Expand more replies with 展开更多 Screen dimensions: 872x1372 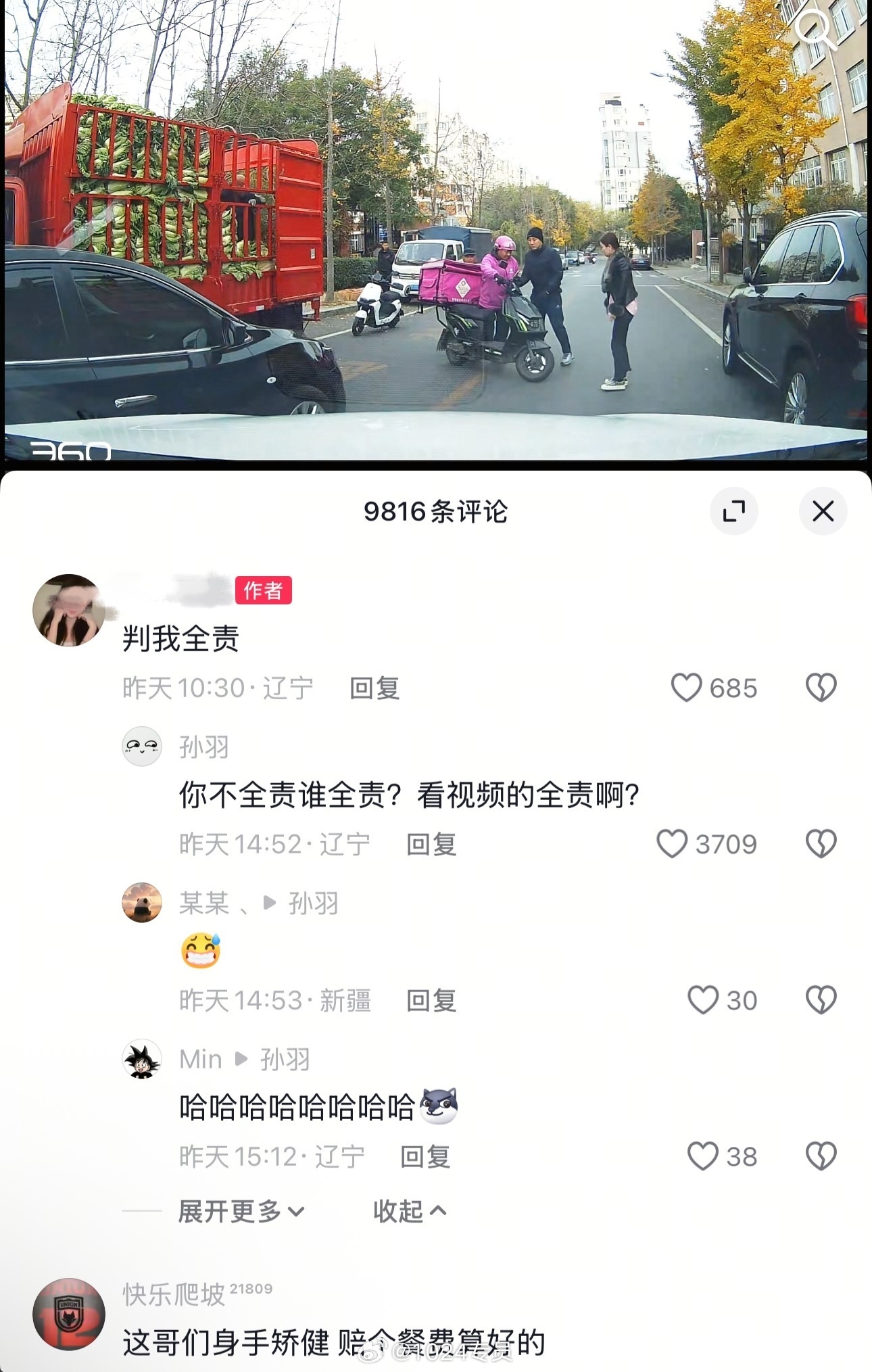(241, 1211)
